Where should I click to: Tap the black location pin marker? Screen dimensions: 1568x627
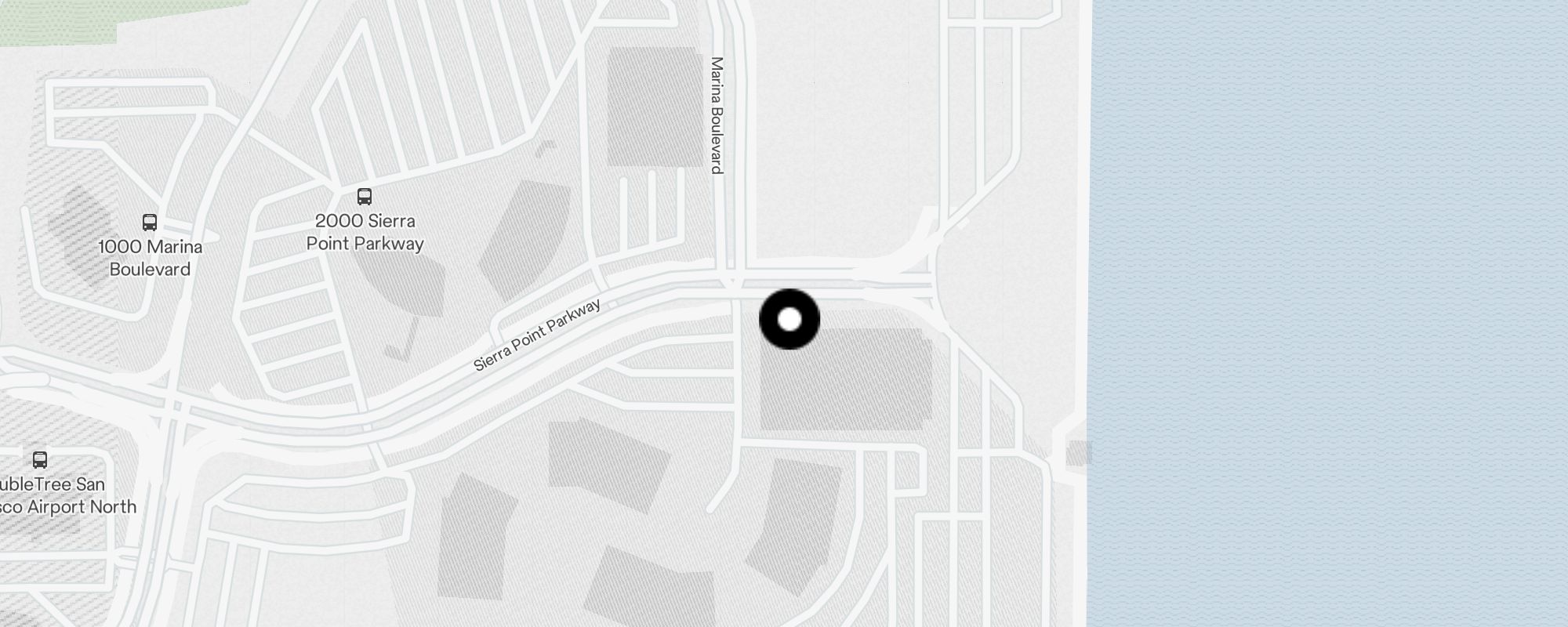click(x=789, y=320)
